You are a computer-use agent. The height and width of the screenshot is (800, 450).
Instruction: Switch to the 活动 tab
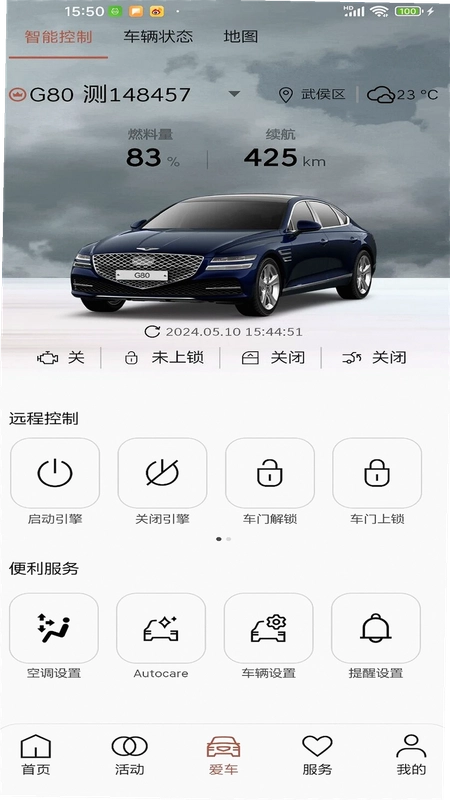(130, 755)
